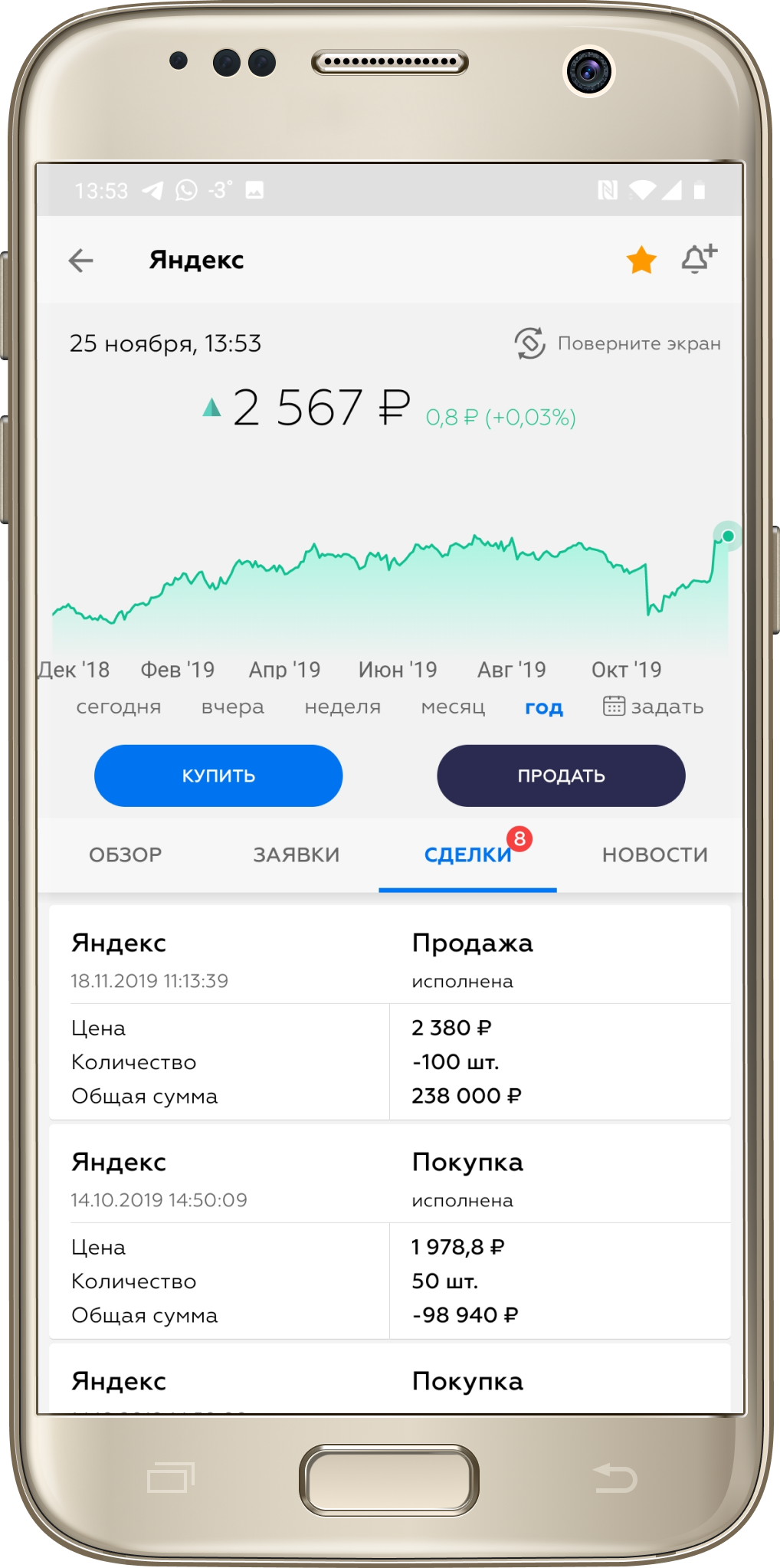Switch to the ЗАЯВКИ tab
This screenshot has height=1568, width=780.
pos(297,855)
